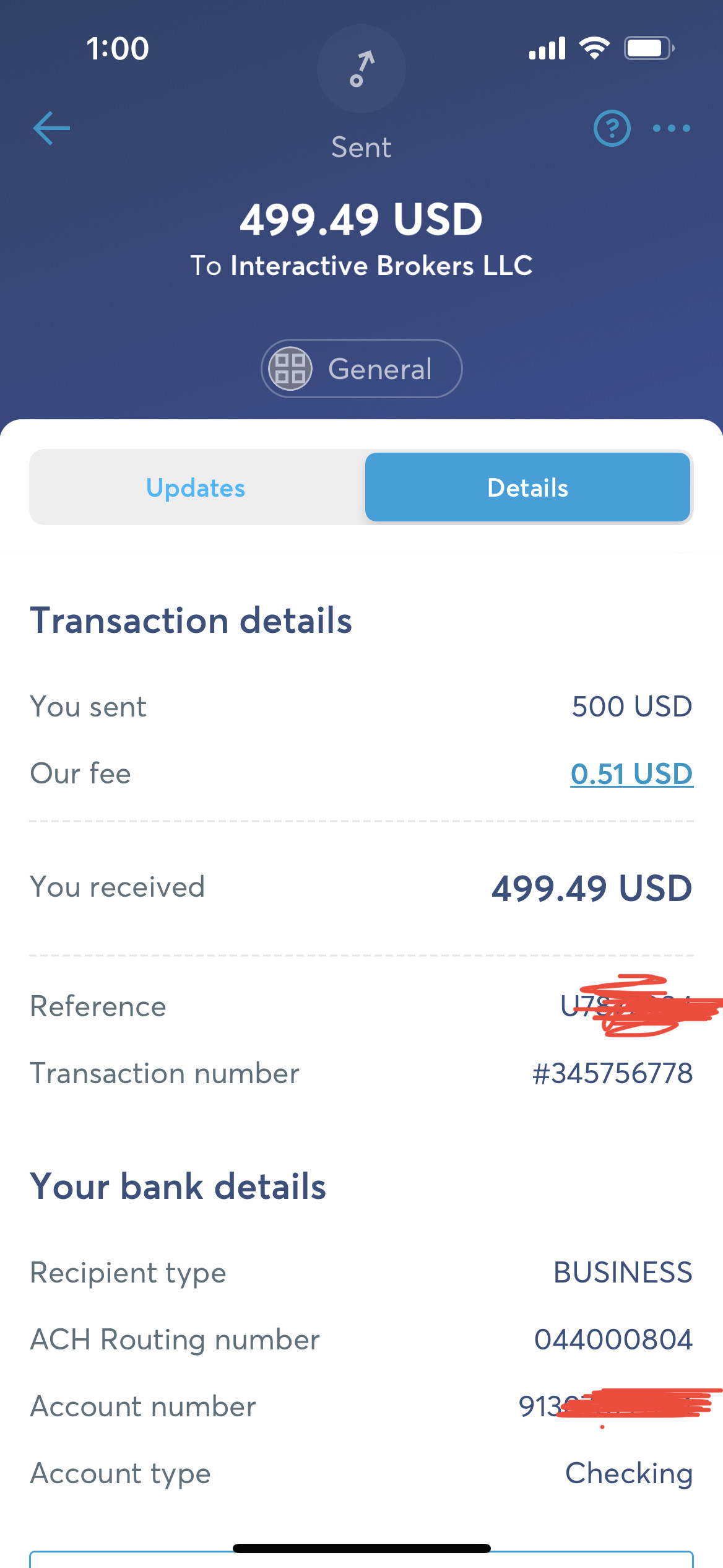Open the 0.51 USD fee link
Screen dimensions: 723x1568
631,773
